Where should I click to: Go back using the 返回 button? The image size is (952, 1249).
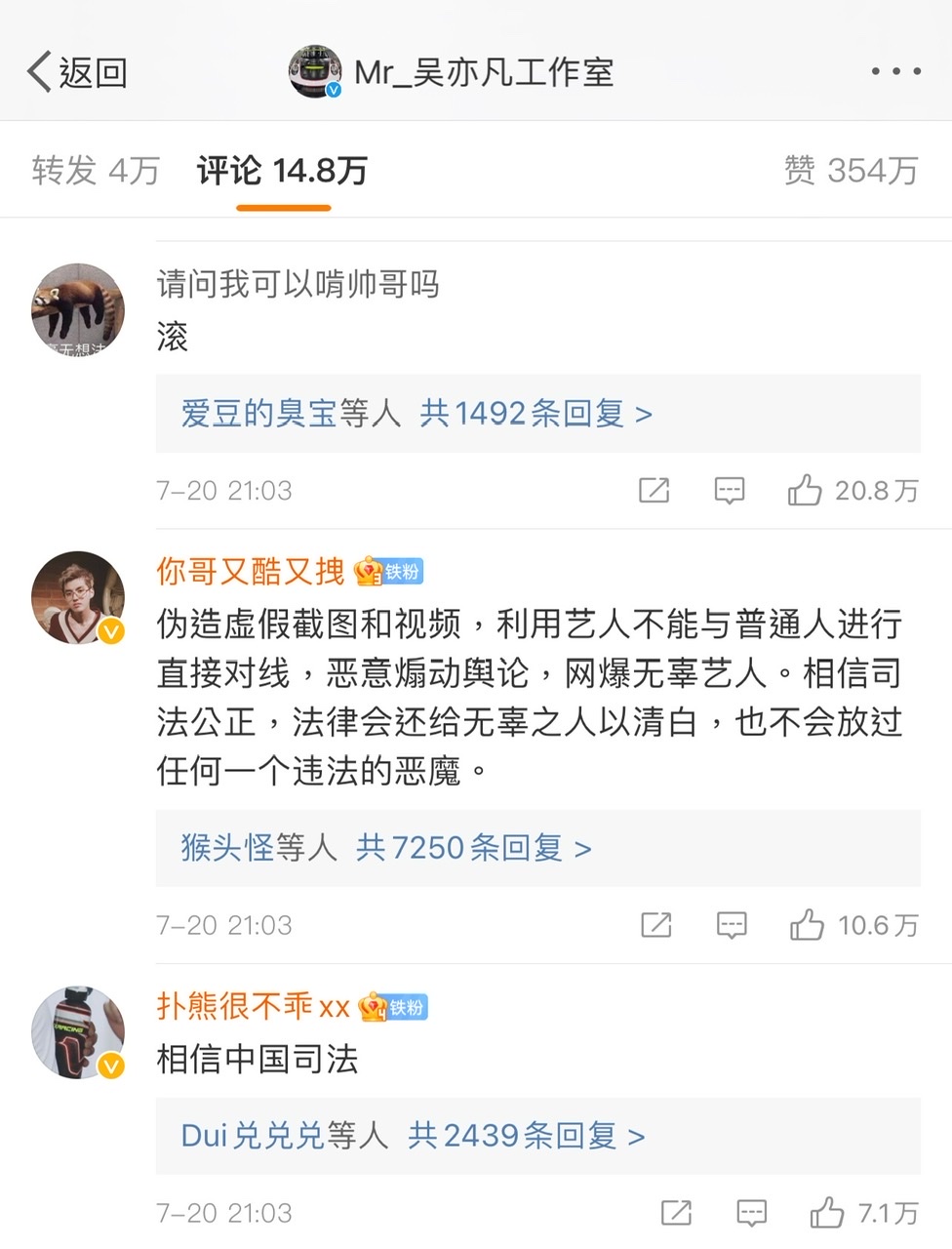(78, 72)
